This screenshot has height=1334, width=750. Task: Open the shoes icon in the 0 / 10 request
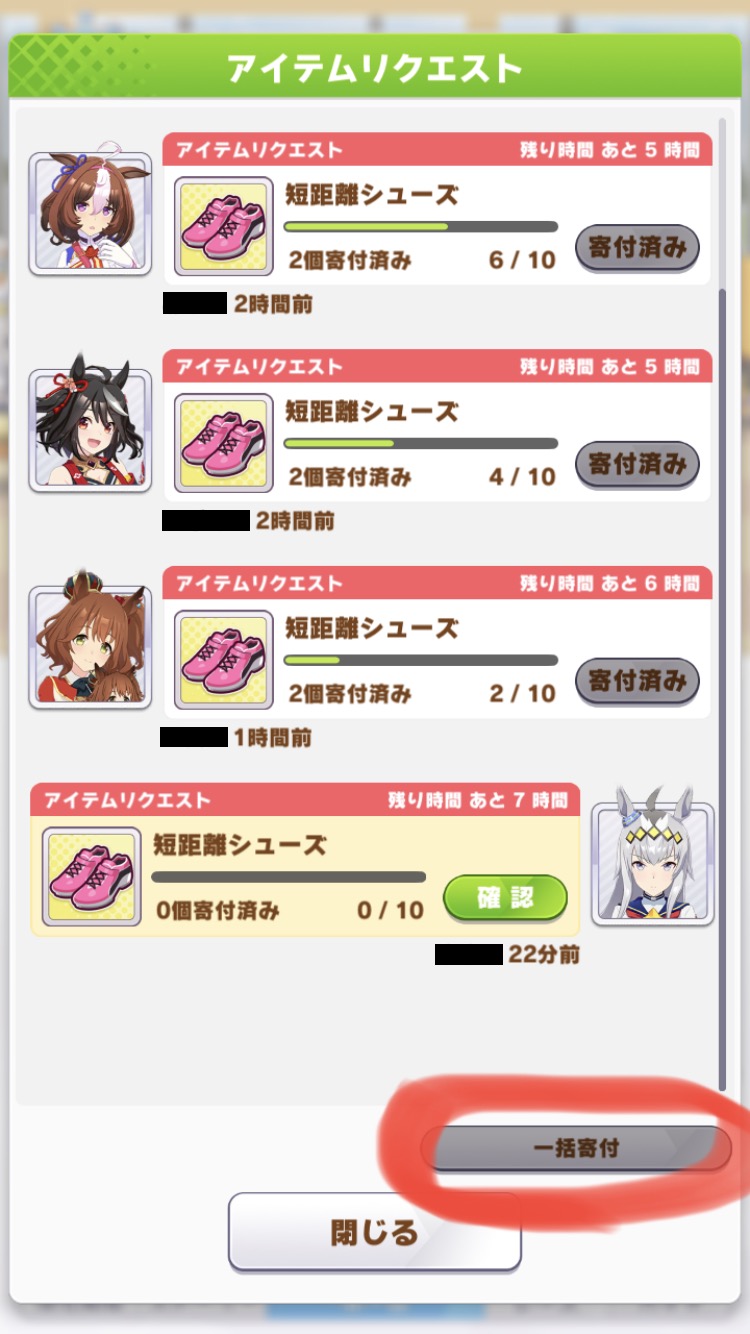click(92, 877)
